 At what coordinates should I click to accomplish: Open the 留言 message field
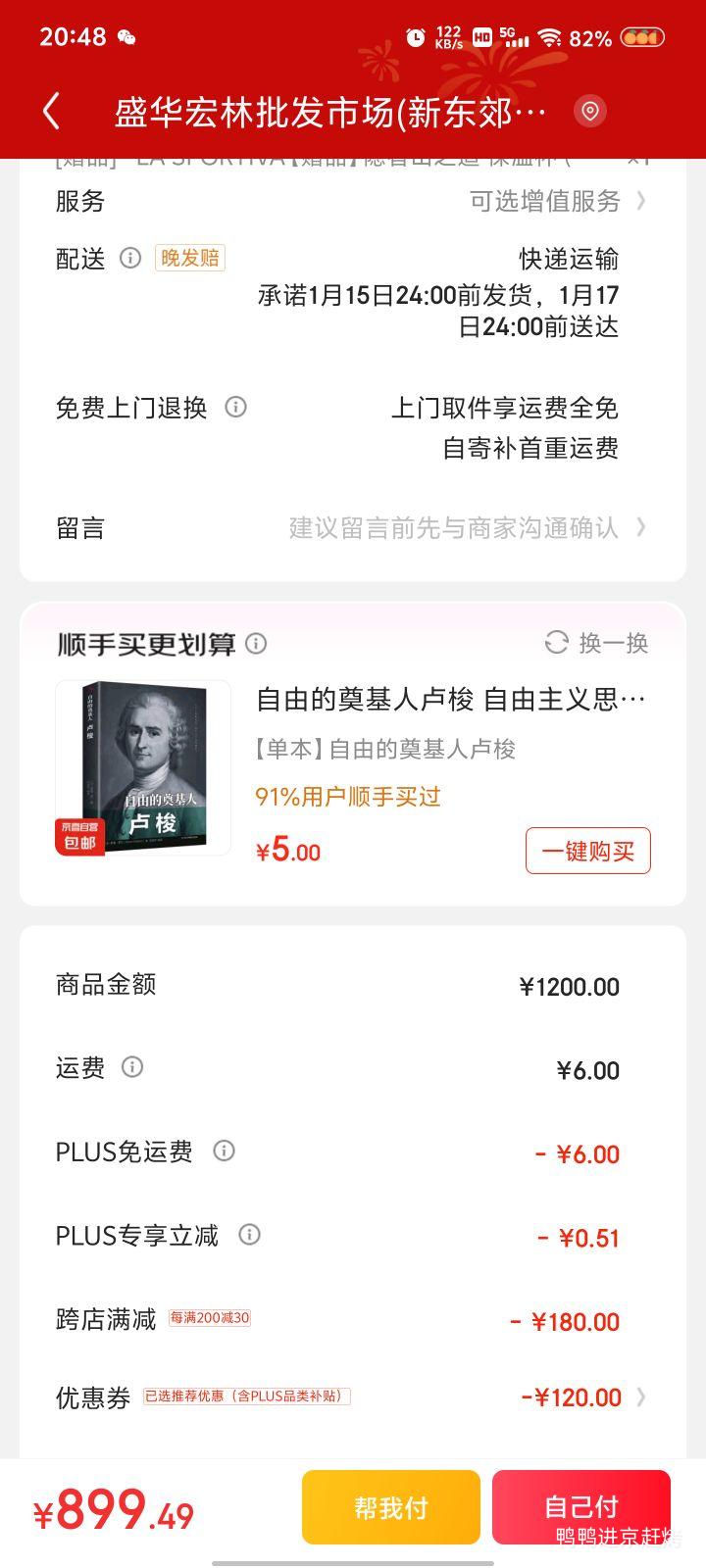coord(353,527)
